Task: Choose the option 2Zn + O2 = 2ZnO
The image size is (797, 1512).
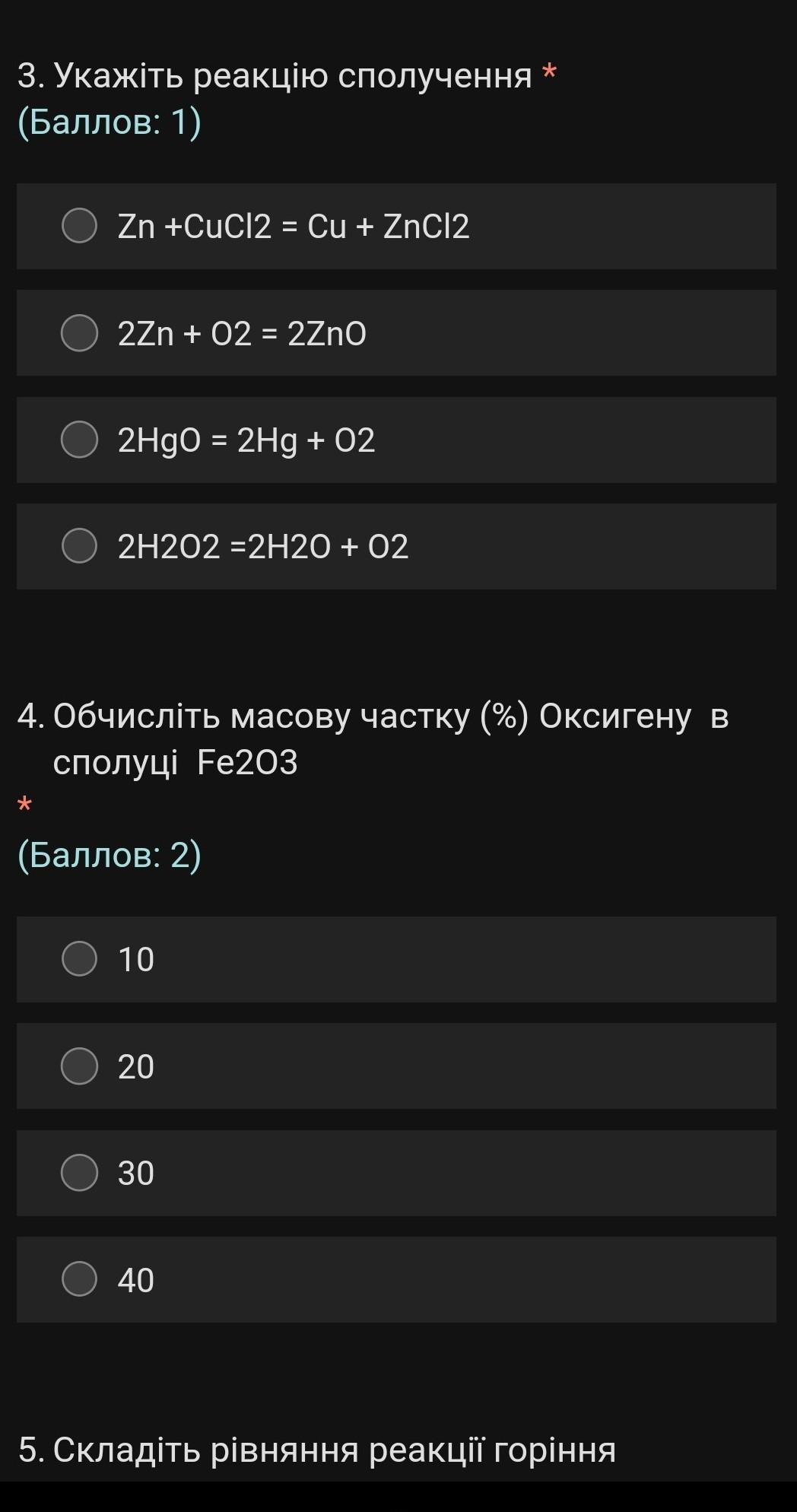Action: 396,333
